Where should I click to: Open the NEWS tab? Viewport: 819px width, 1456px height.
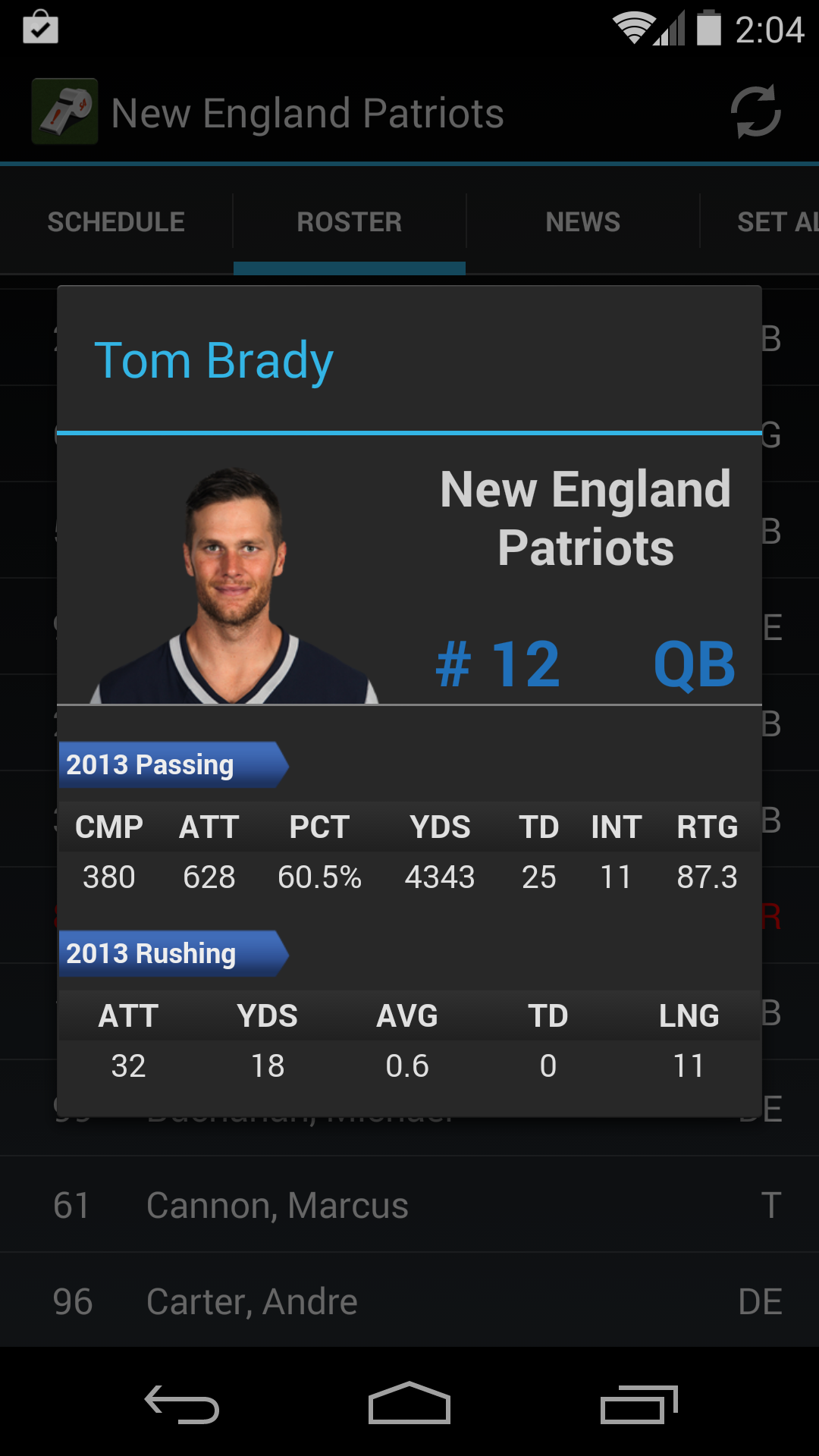[x=582, y=221]
